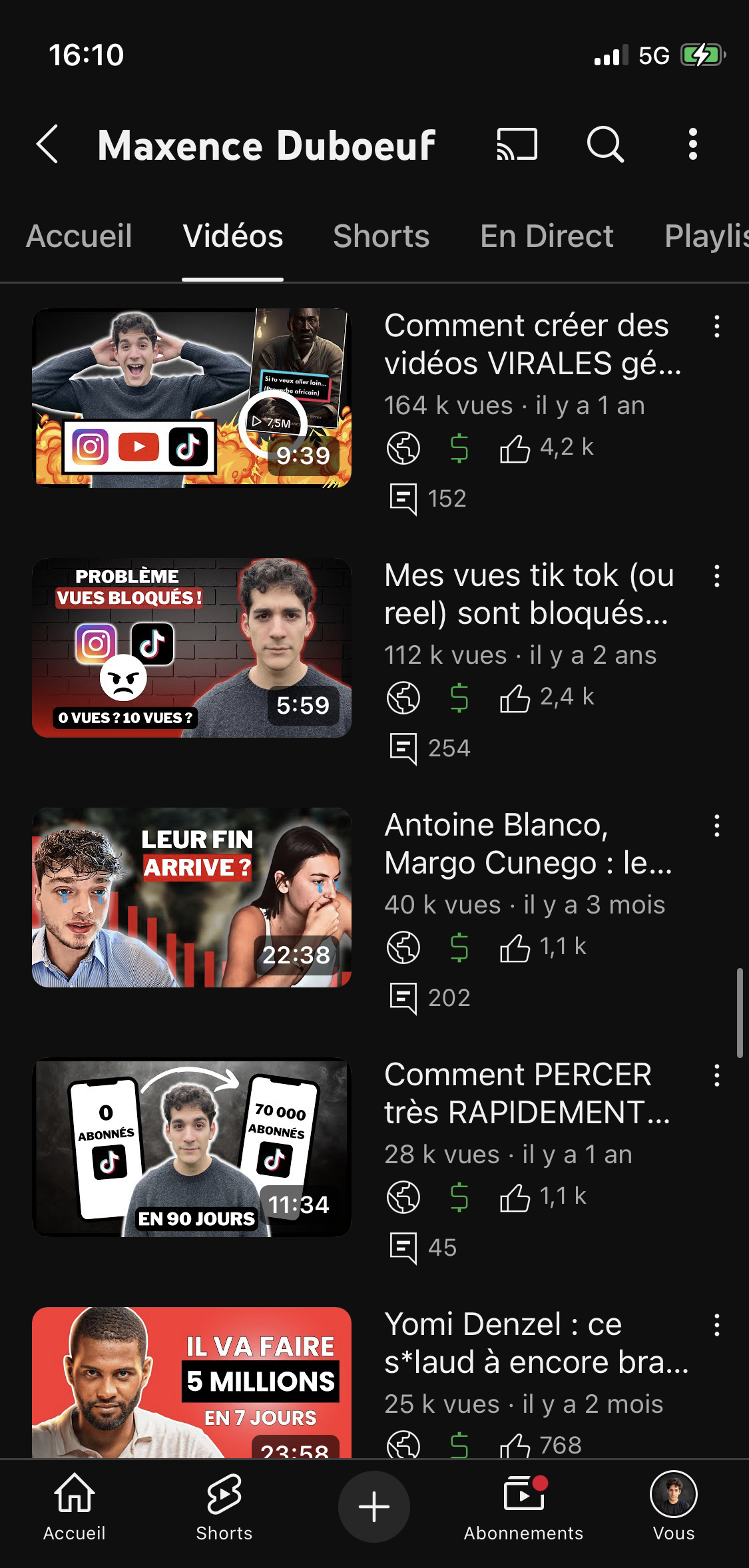Screen dimensions: 749x1568
Task: Play the 9:39 vidéos VIRALES video
Action: point(192,397)
